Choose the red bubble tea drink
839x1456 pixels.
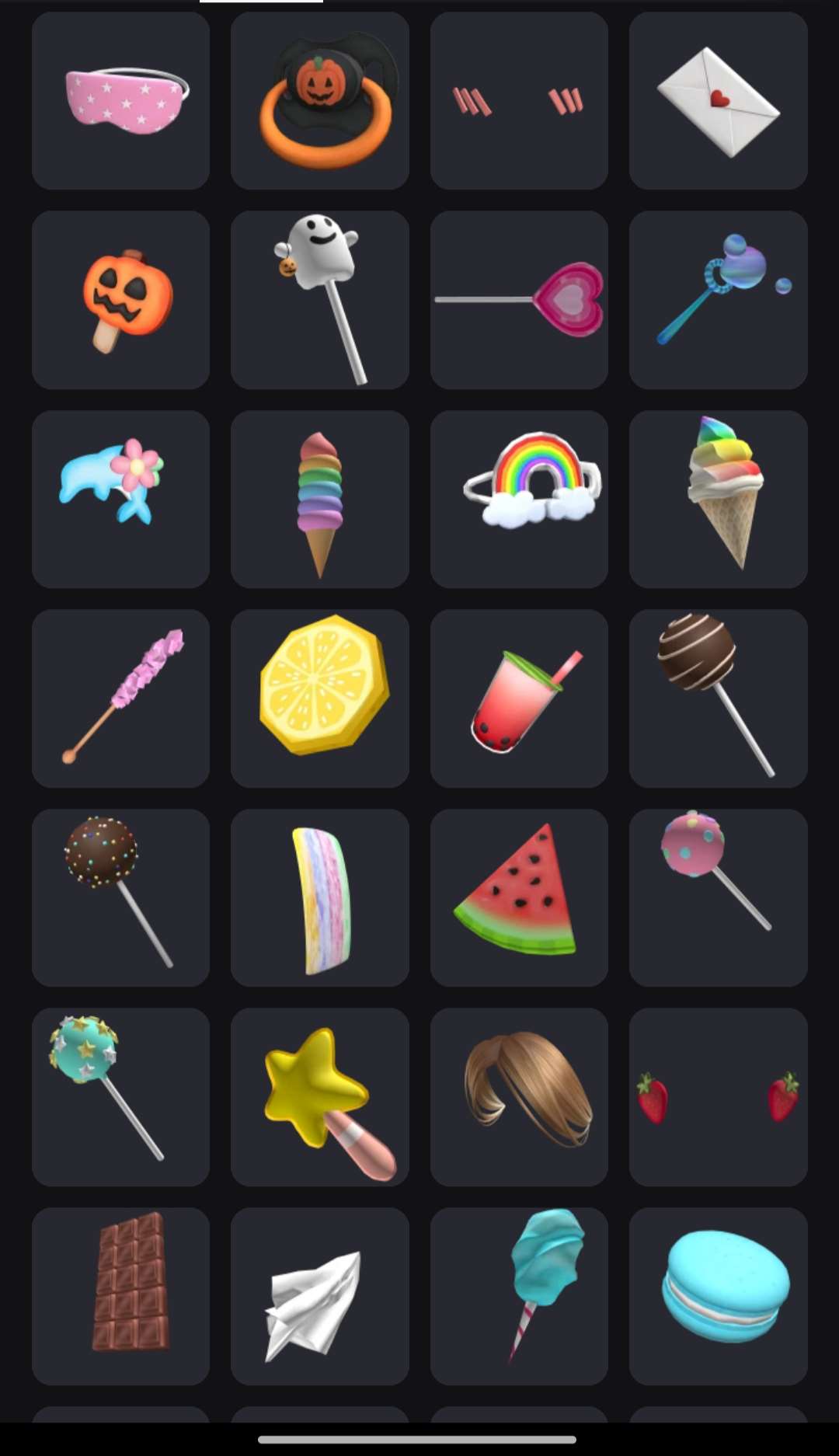pyautogui.click(x=519, y=698)
